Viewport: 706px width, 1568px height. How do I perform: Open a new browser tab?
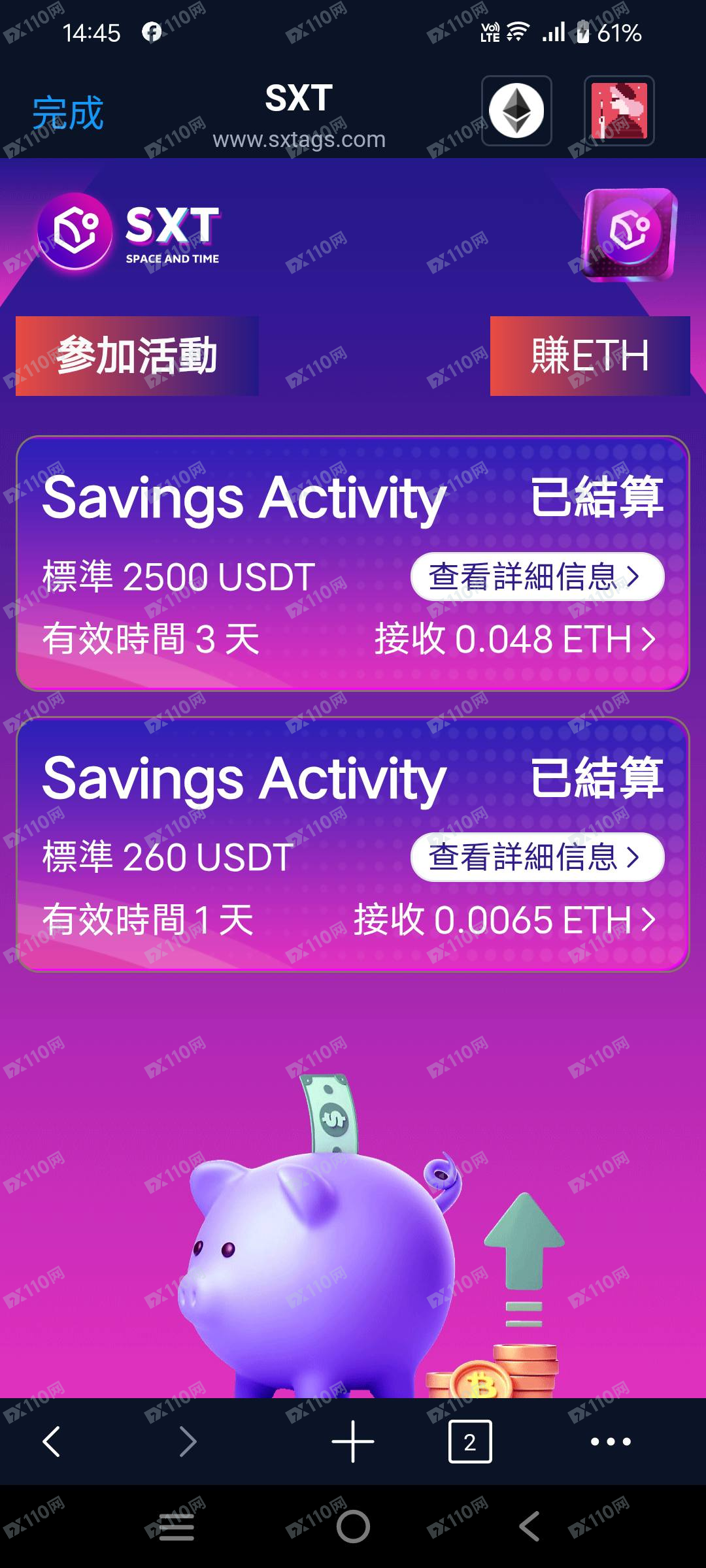coord(353,1441)
